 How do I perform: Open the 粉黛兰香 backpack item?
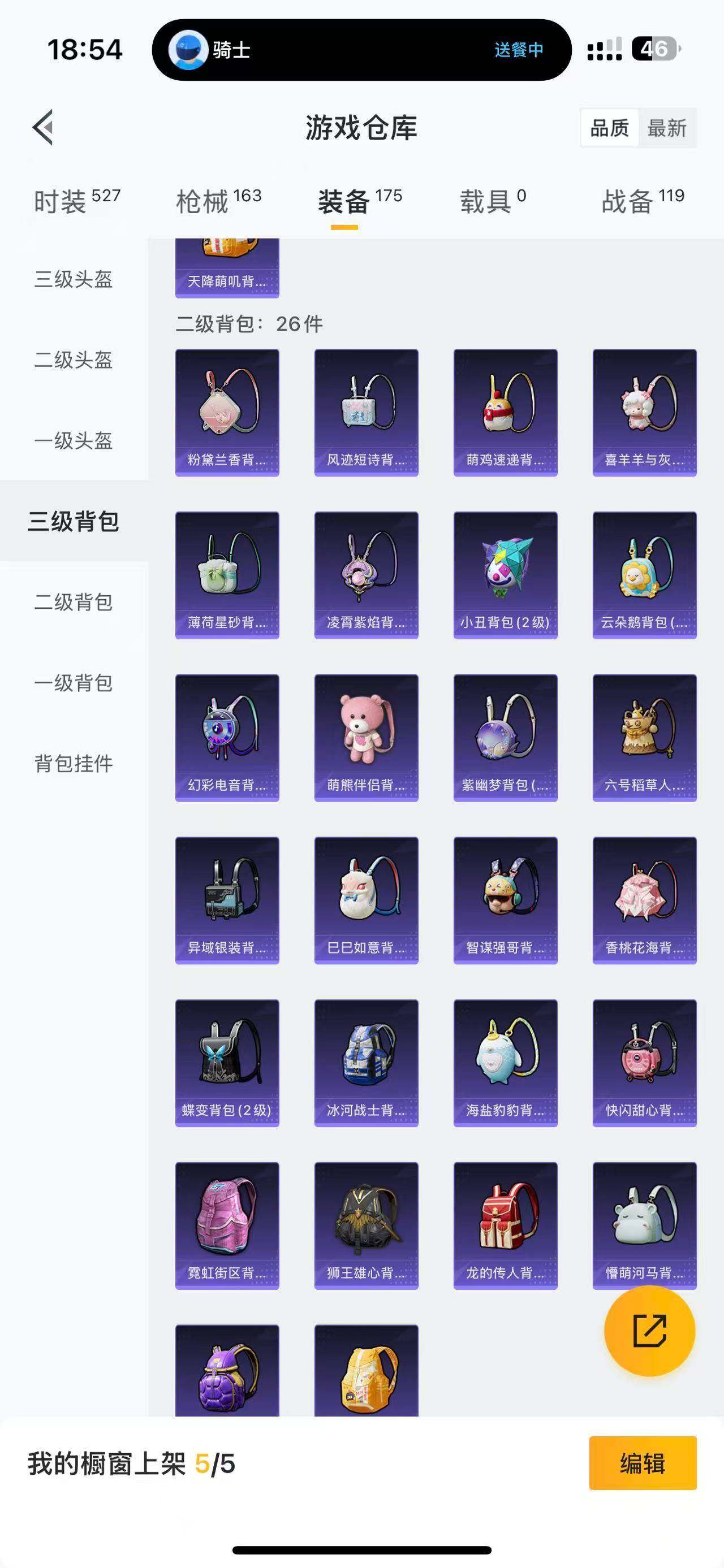pyautogui.click(x=227, y=412)
